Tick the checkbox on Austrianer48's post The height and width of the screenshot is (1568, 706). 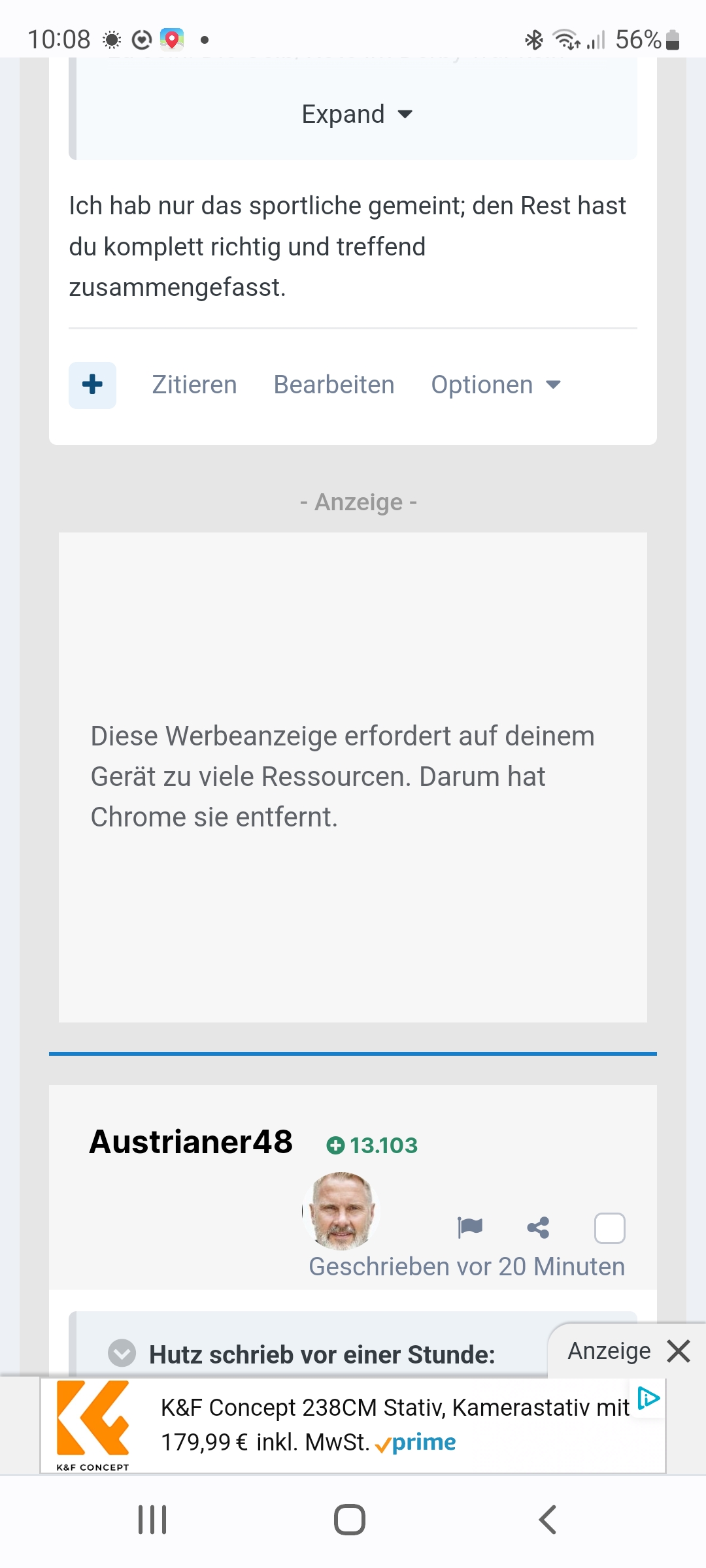(x=609, y=1228)
